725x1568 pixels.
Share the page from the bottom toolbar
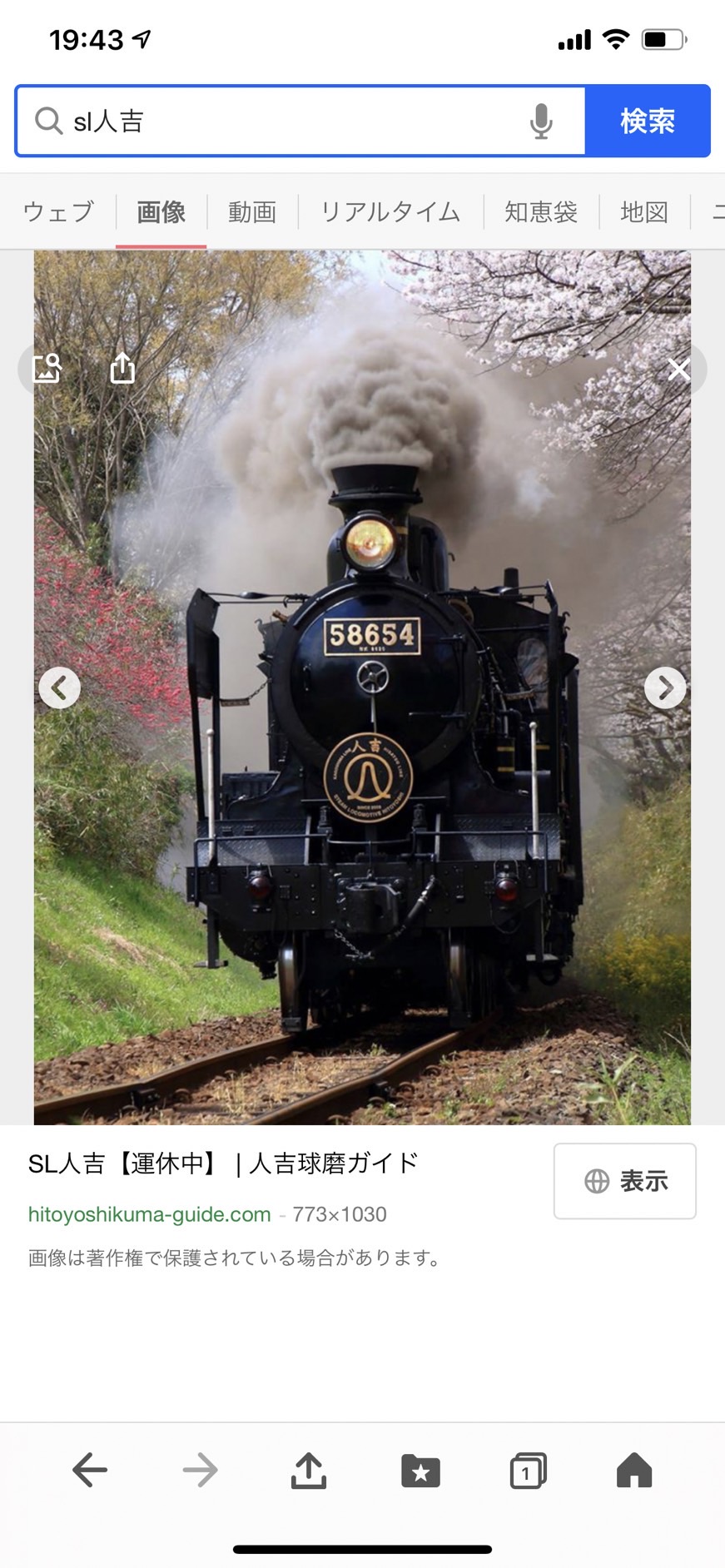(x=309, y=1470)
